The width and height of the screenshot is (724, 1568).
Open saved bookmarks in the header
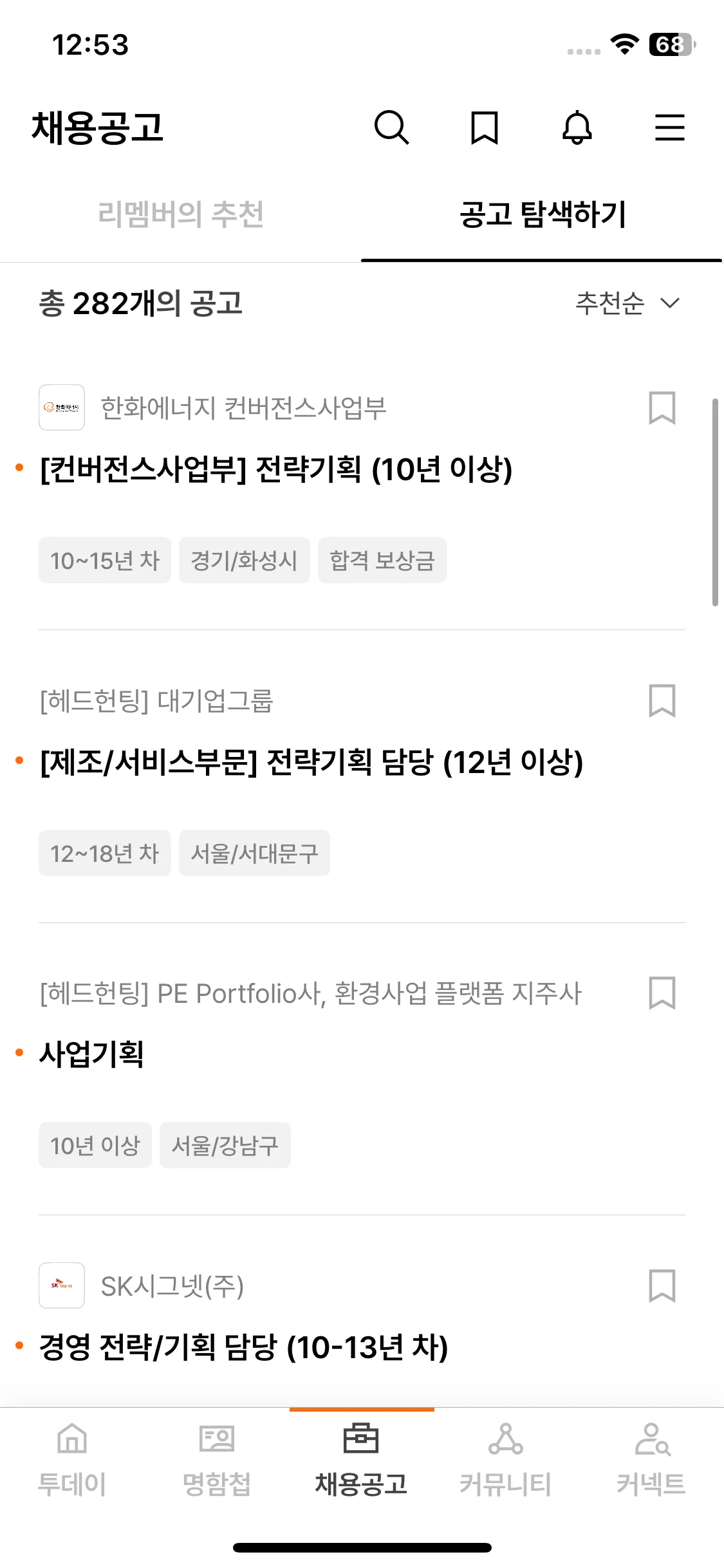484,127
